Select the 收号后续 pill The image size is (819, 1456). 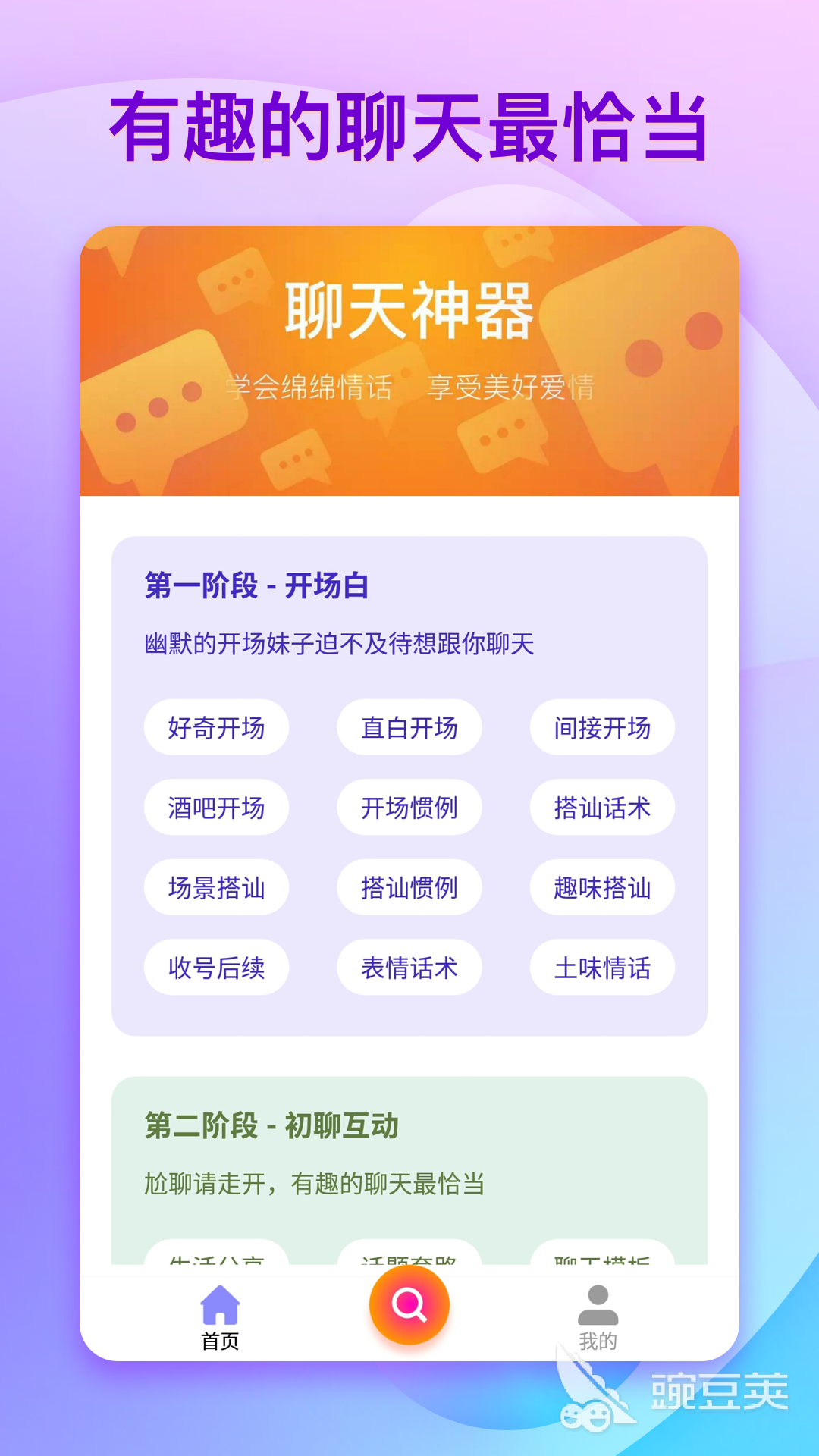pyautogui.click(x=216, y=968)
